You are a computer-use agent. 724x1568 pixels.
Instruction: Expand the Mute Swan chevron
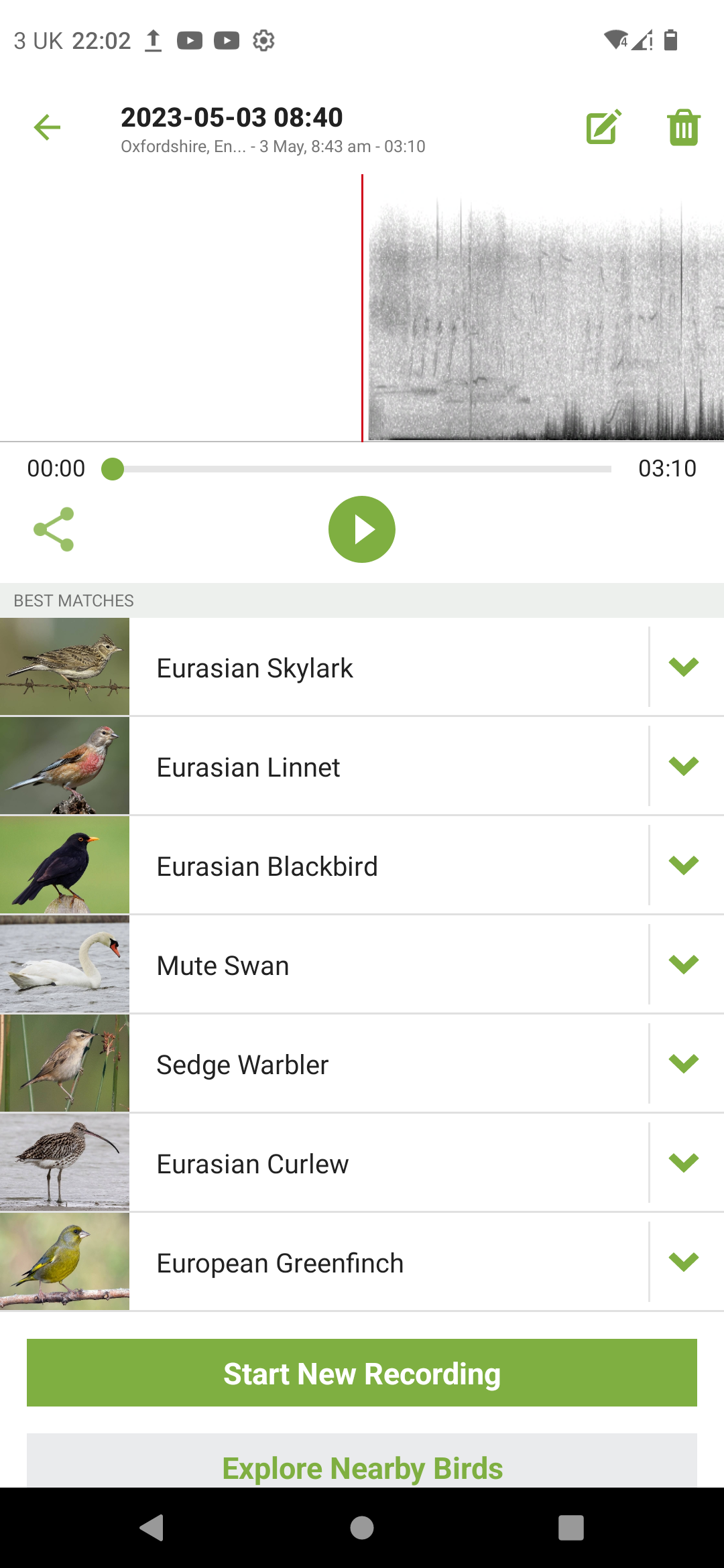pyautogui.click(x=684, y=964)
